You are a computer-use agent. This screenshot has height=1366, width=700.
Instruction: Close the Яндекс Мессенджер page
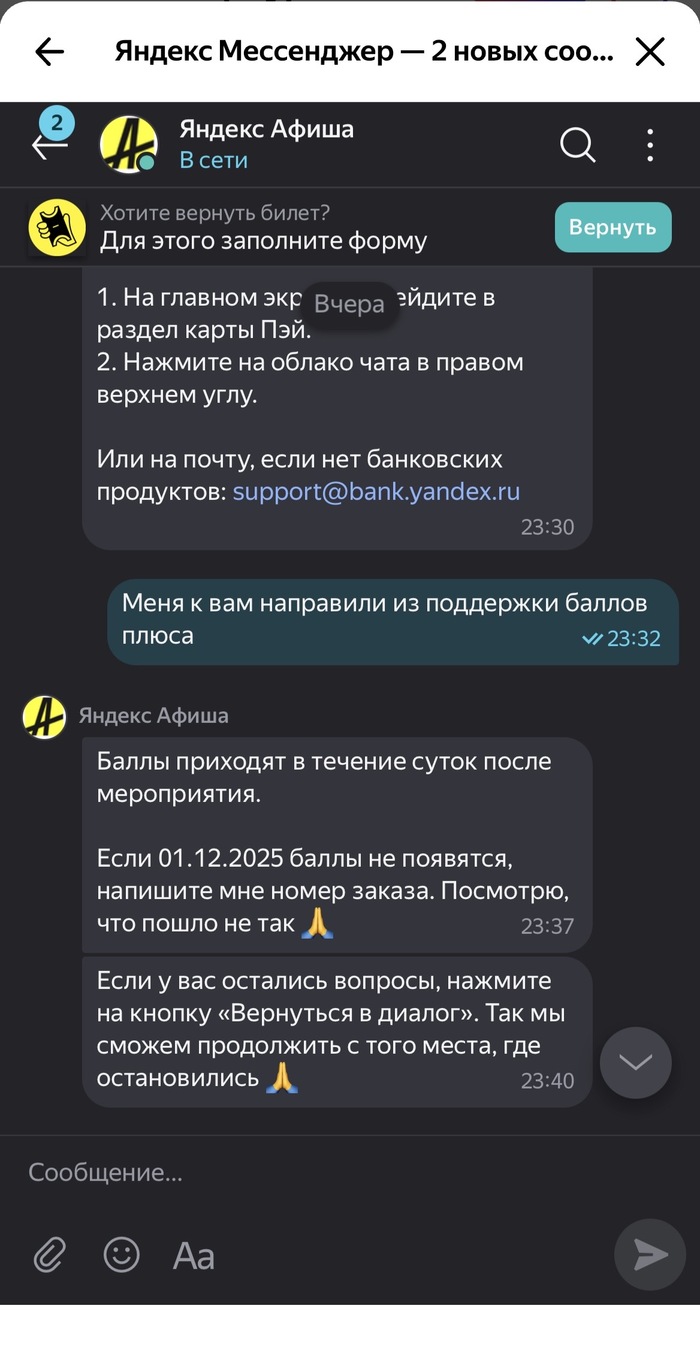click(x=650, y=52)
